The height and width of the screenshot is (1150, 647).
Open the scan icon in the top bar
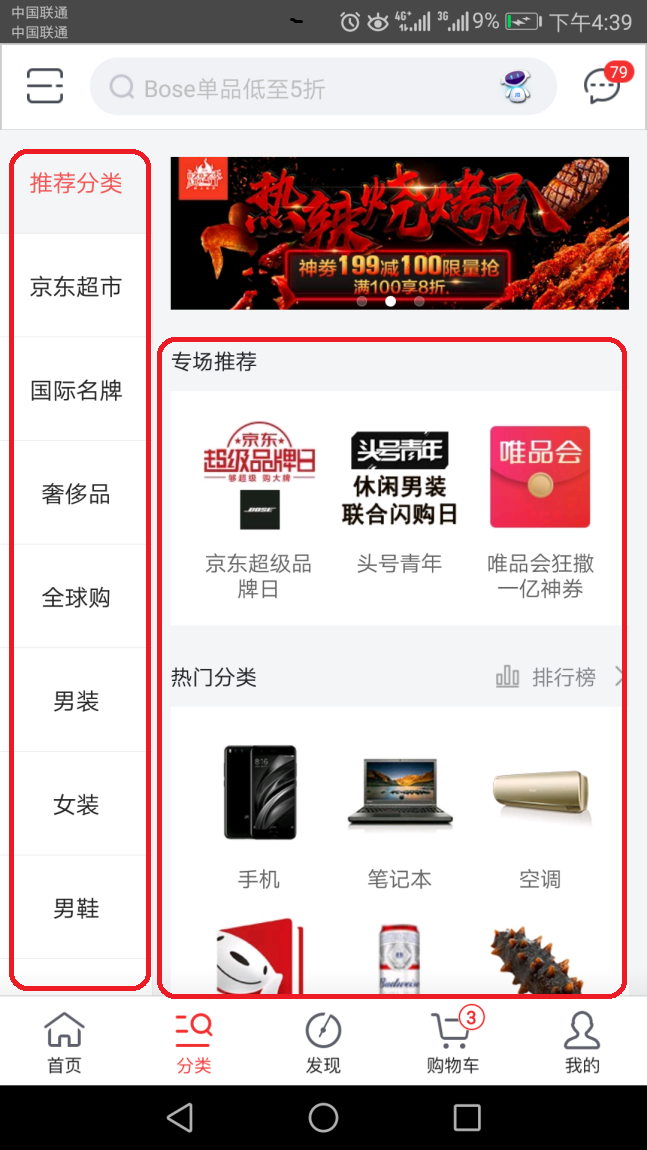[45, 86]
